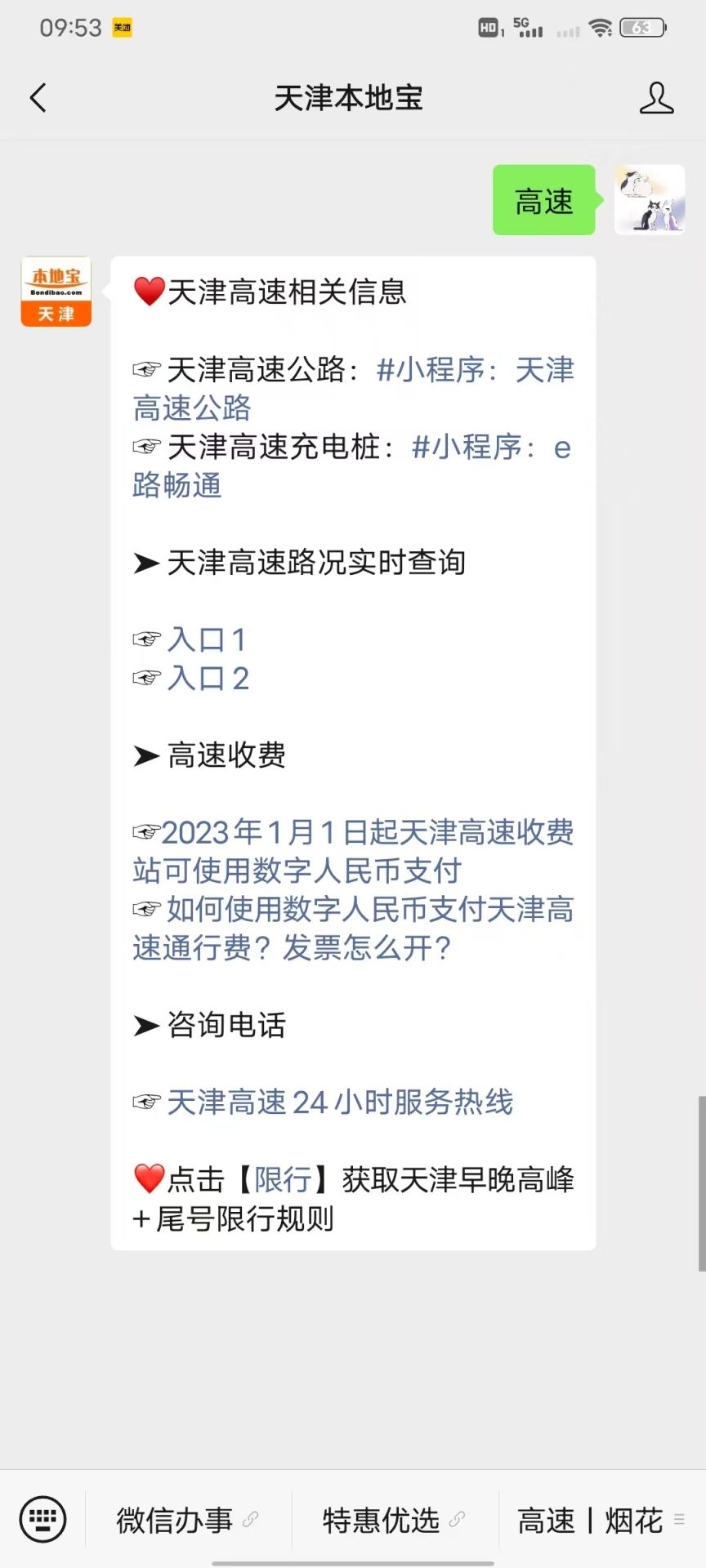Tap the 5G signal icon
Screen dimensions: 706x1568
click(528, 27)
